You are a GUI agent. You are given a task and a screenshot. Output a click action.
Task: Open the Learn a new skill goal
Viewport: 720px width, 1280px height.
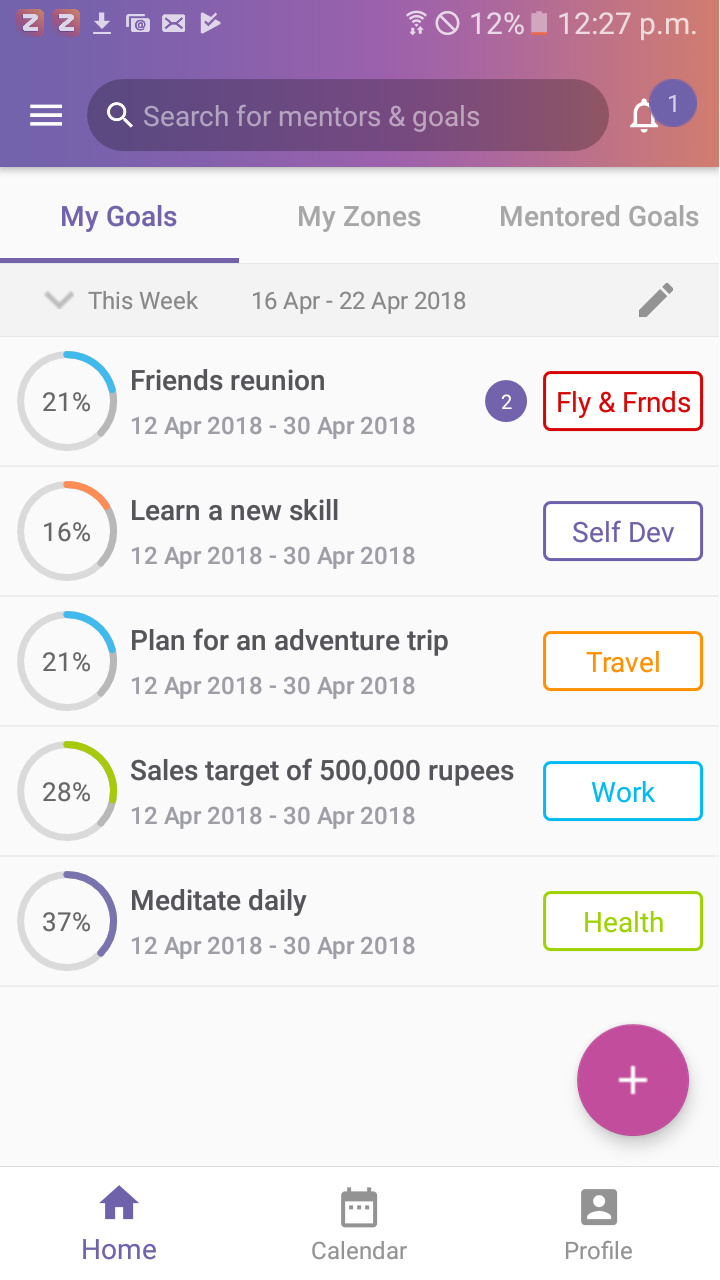(x=360, y=532)
